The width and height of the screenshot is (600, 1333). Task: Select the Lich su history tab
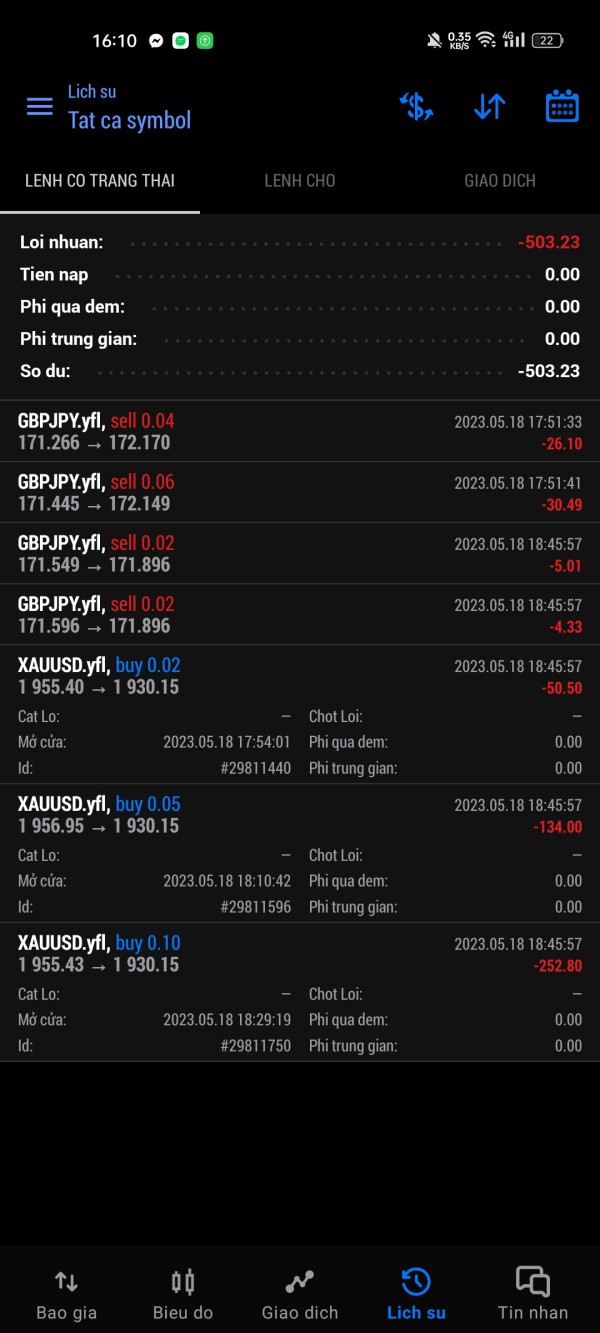point(416,1295)
